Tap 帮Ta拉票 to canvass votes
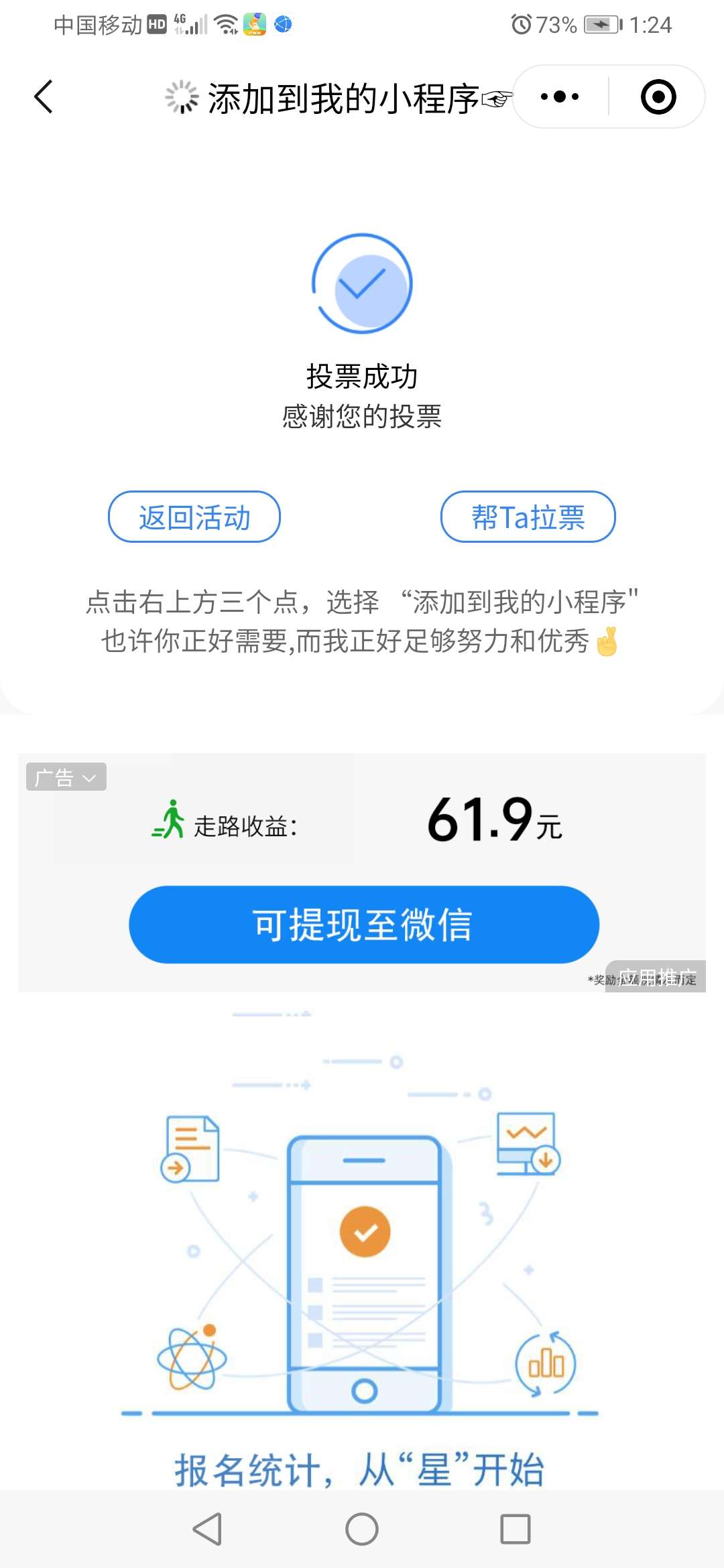 coord(528,517)
